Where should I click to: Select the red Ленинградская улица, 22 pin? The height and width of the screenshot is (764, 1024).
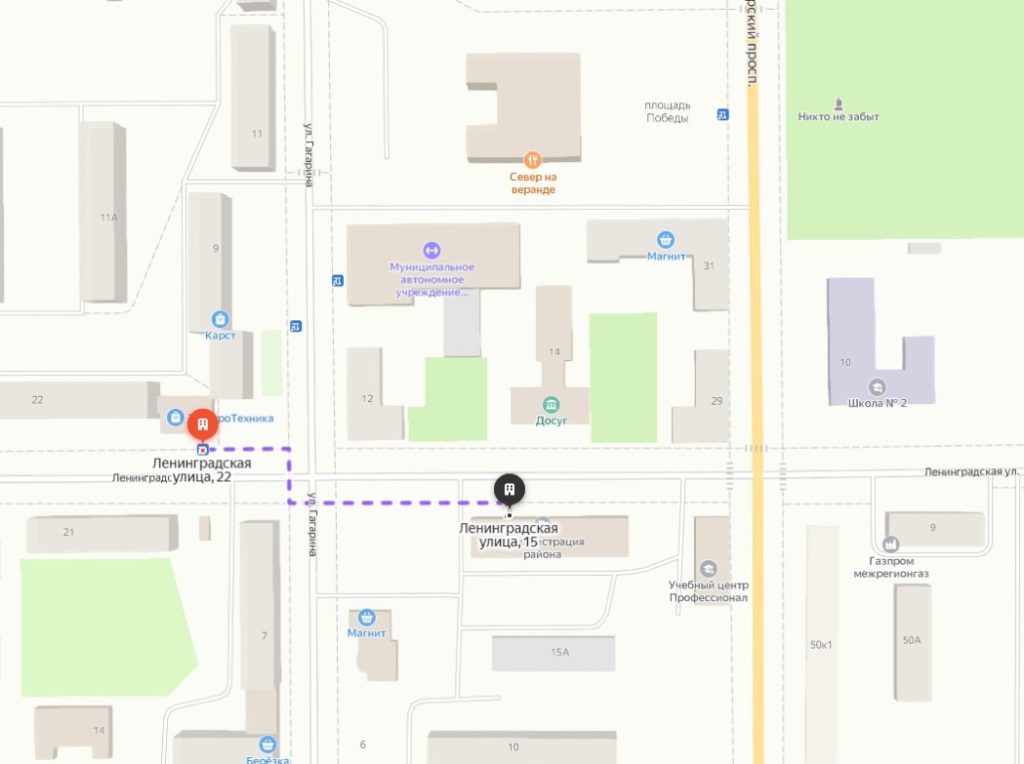click(x=202, y=425)
